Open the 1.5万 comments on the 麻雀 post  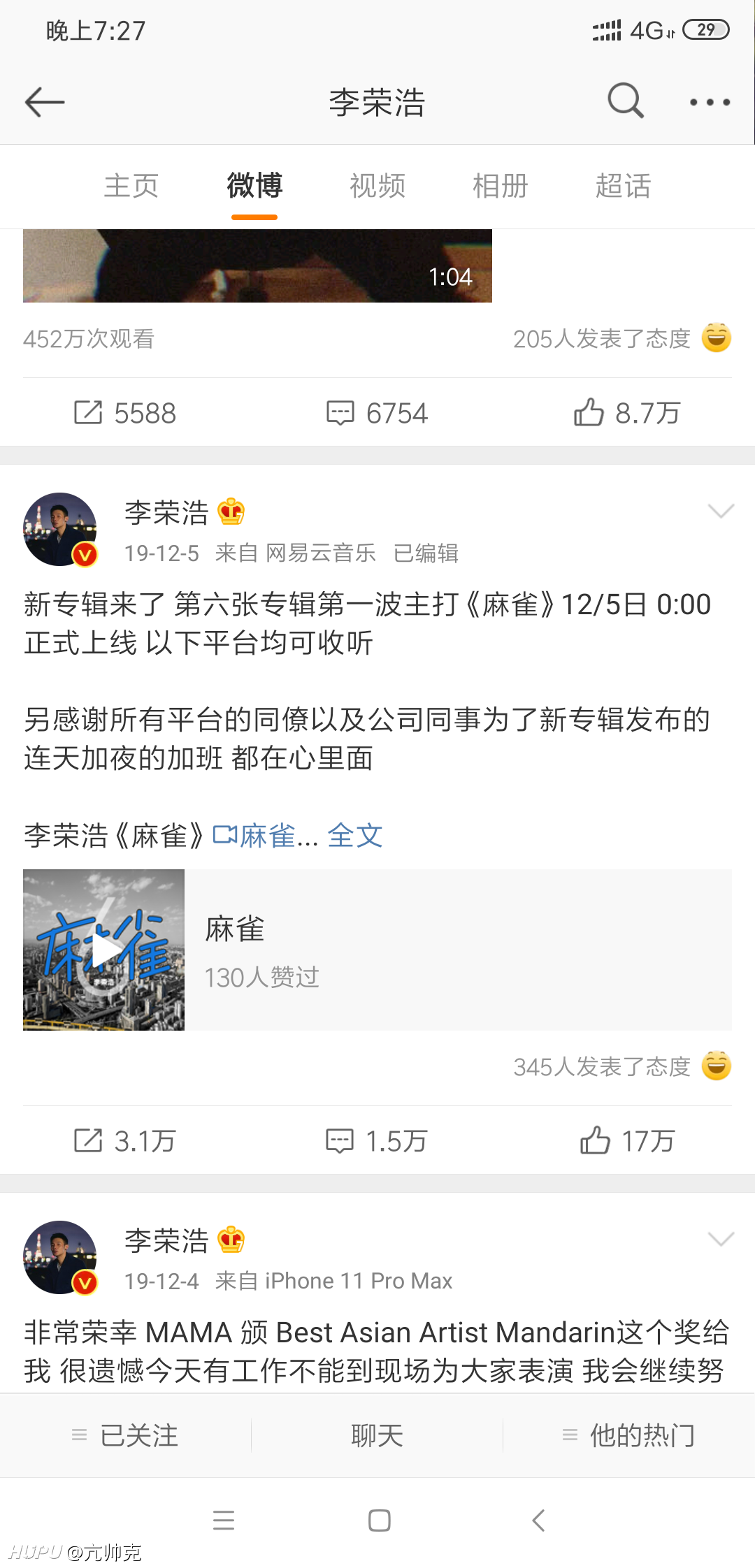point(377,1141)
